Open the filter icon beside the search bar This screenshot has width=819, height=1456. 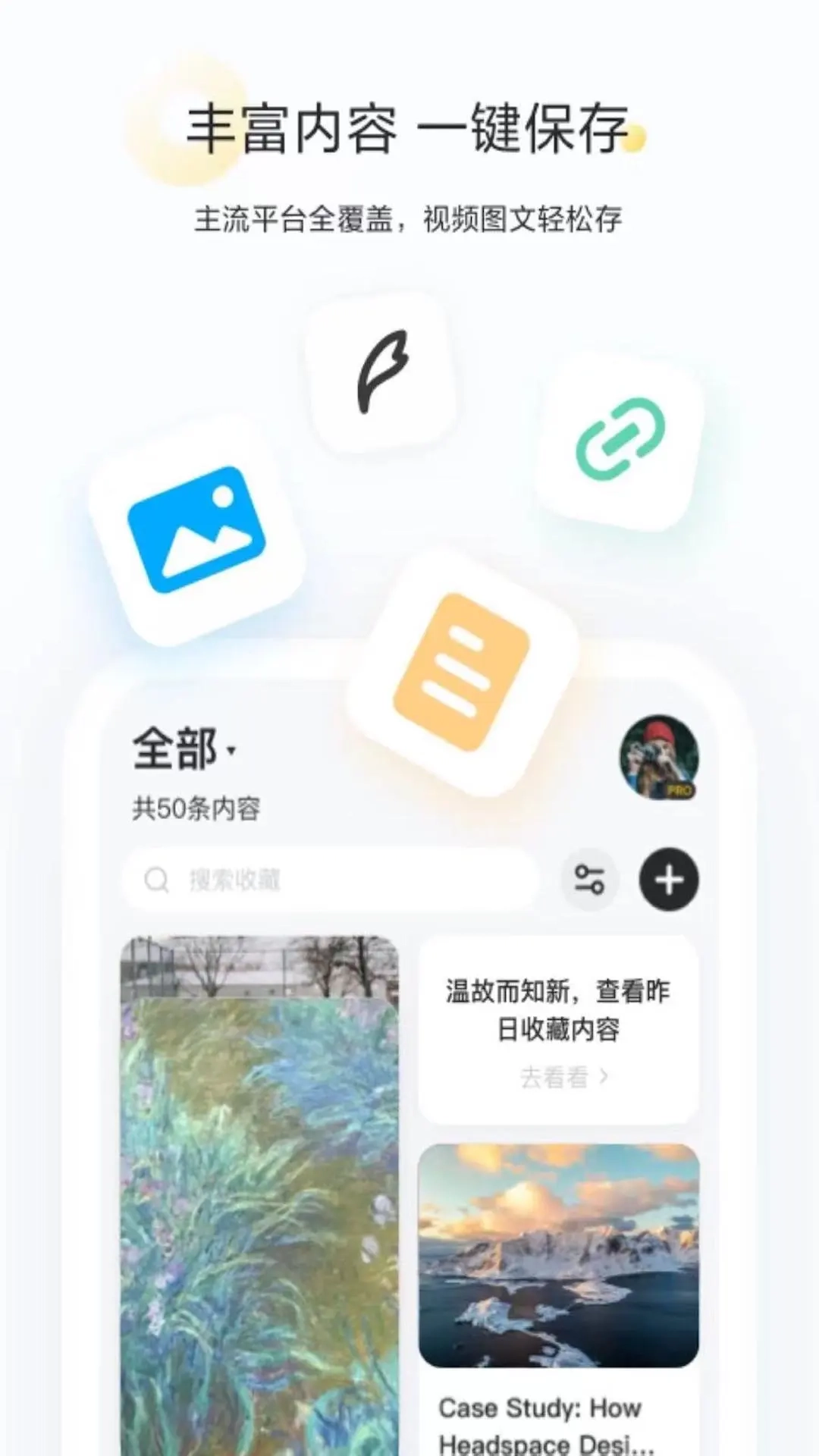[590, 878]
